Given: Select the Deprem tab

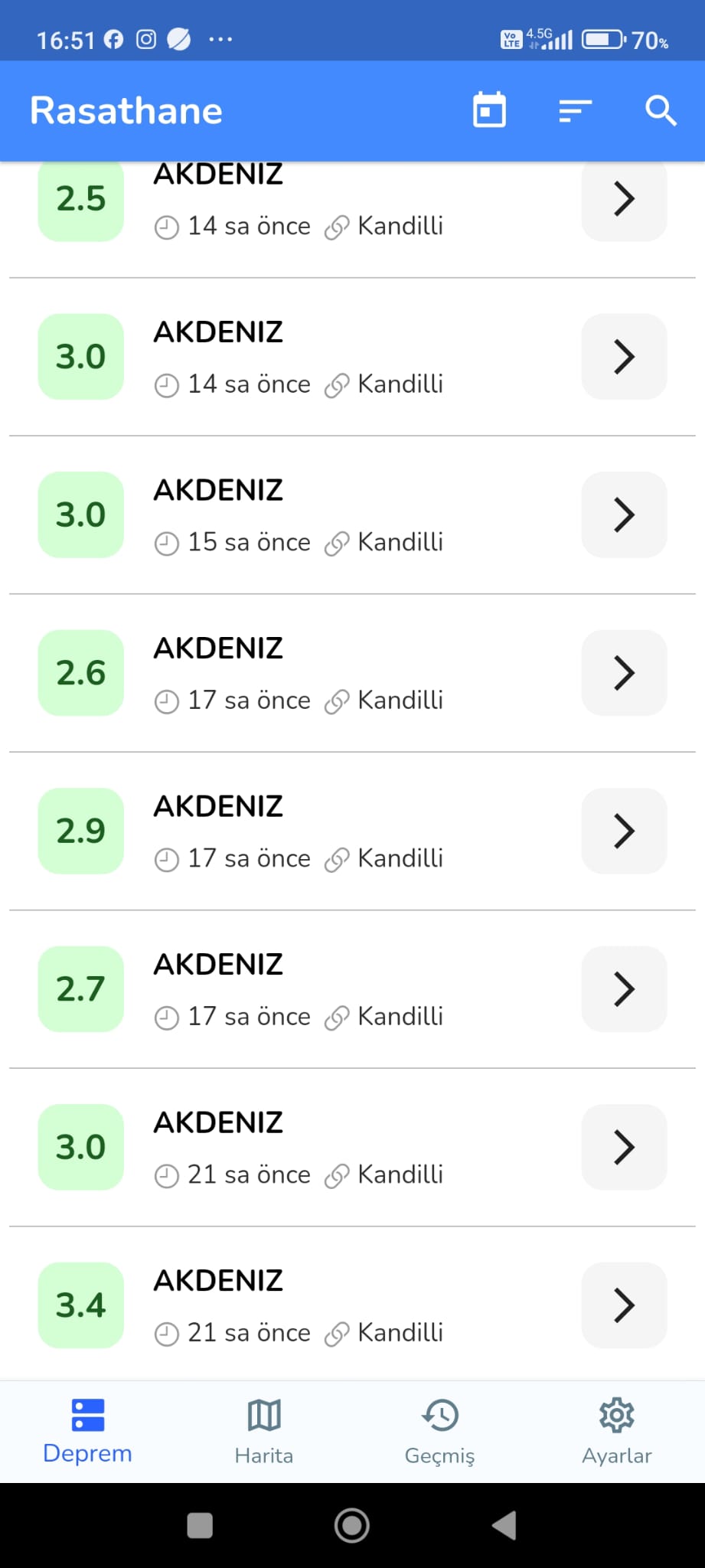Looking at the screenshot, I should pyautogui.click(x=87, y=1432).
